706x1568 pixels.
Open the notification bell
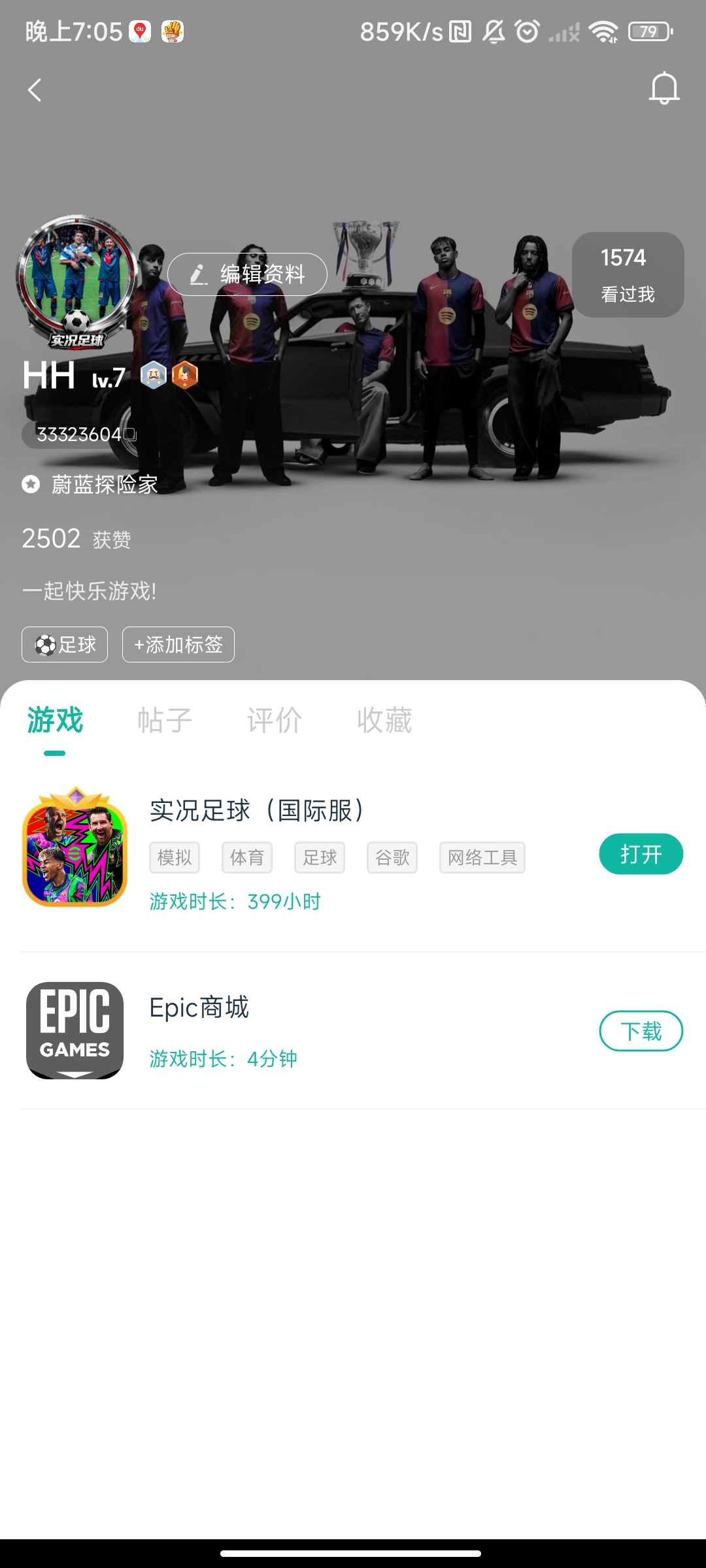665,87
